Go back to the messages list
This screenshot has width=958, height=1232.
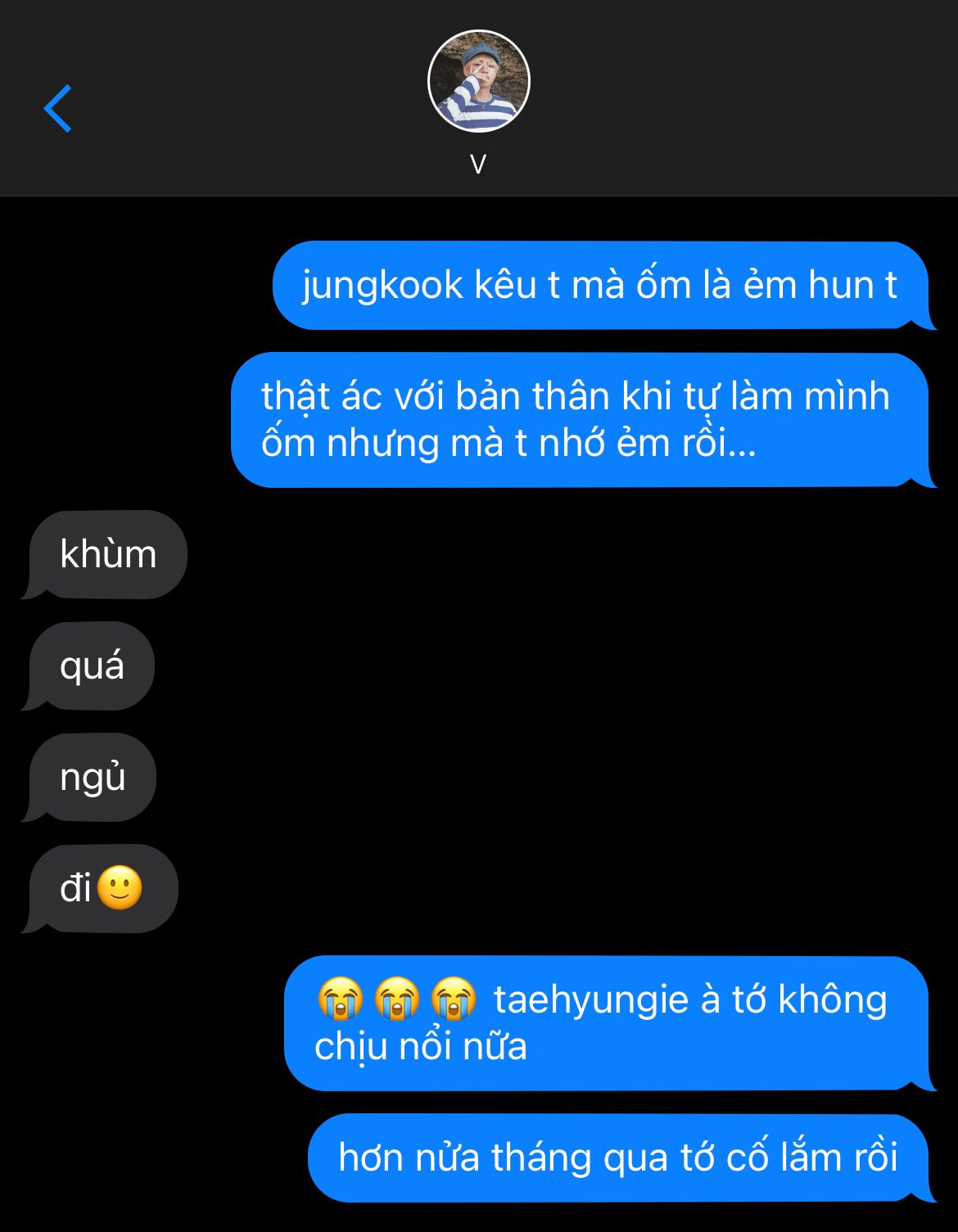click(x=57, y=108)
